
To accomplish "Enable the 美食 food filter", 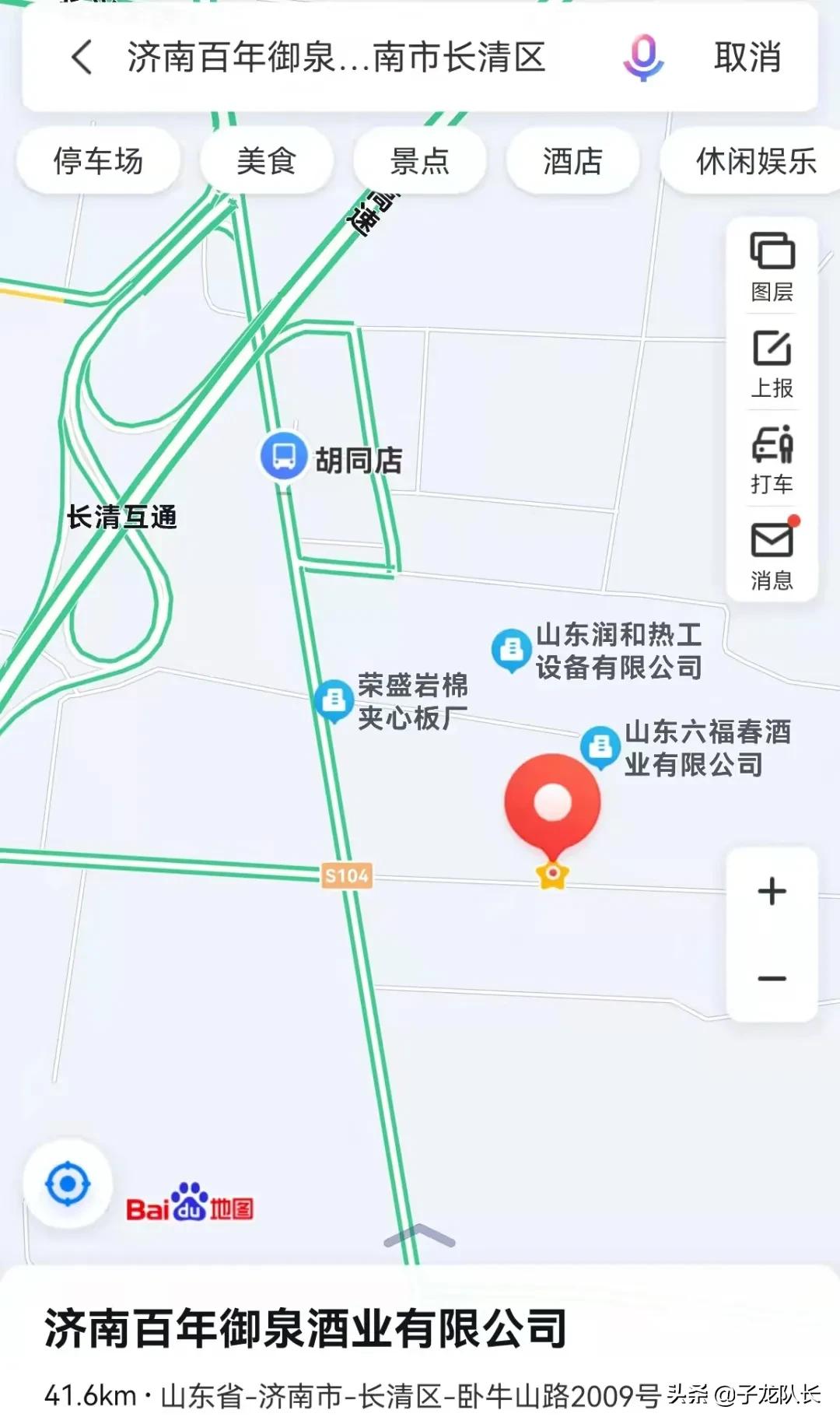I will point(266,159).
